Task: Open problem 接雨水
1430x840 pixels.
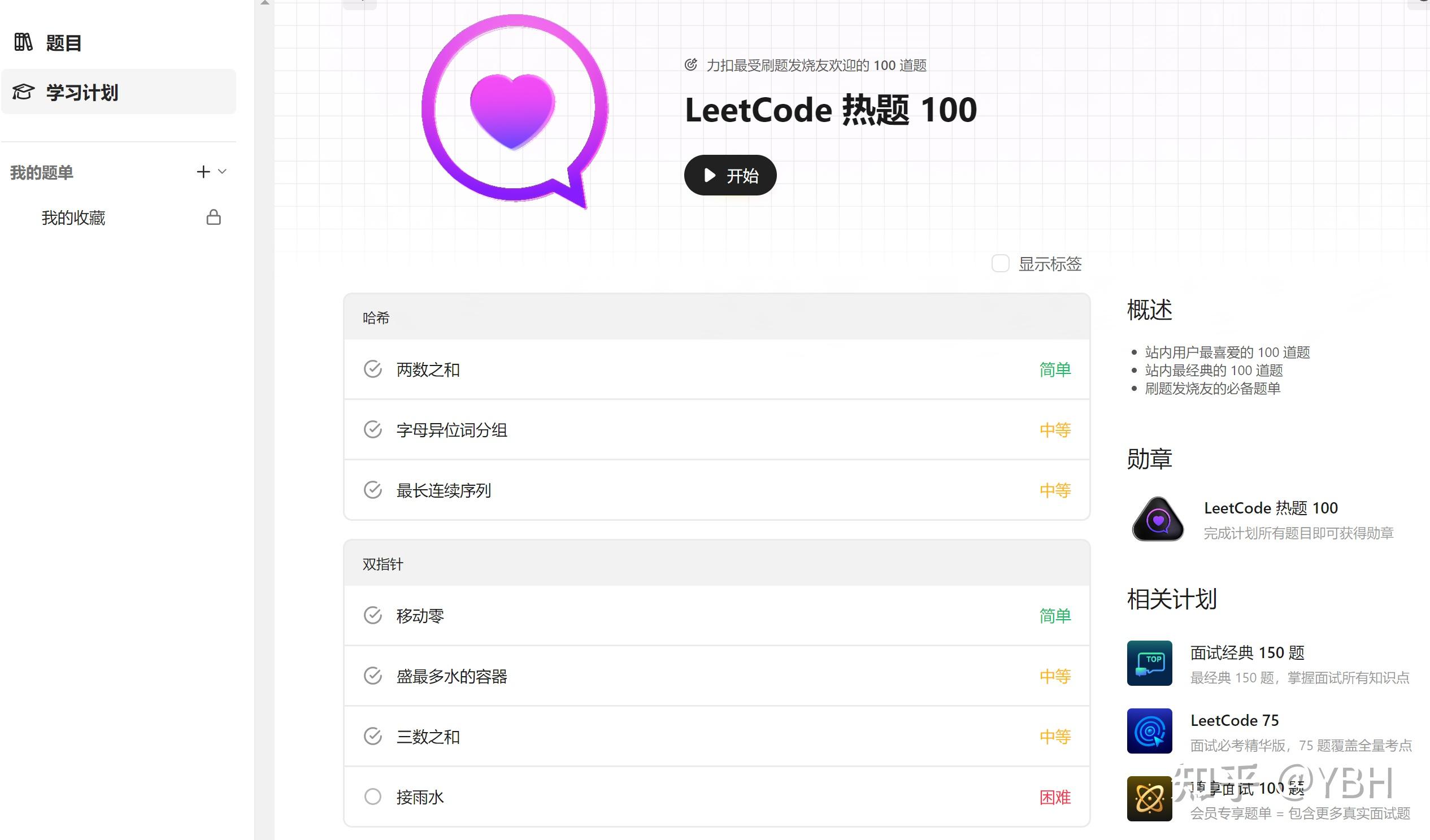Action: click(x=420, y=798)
